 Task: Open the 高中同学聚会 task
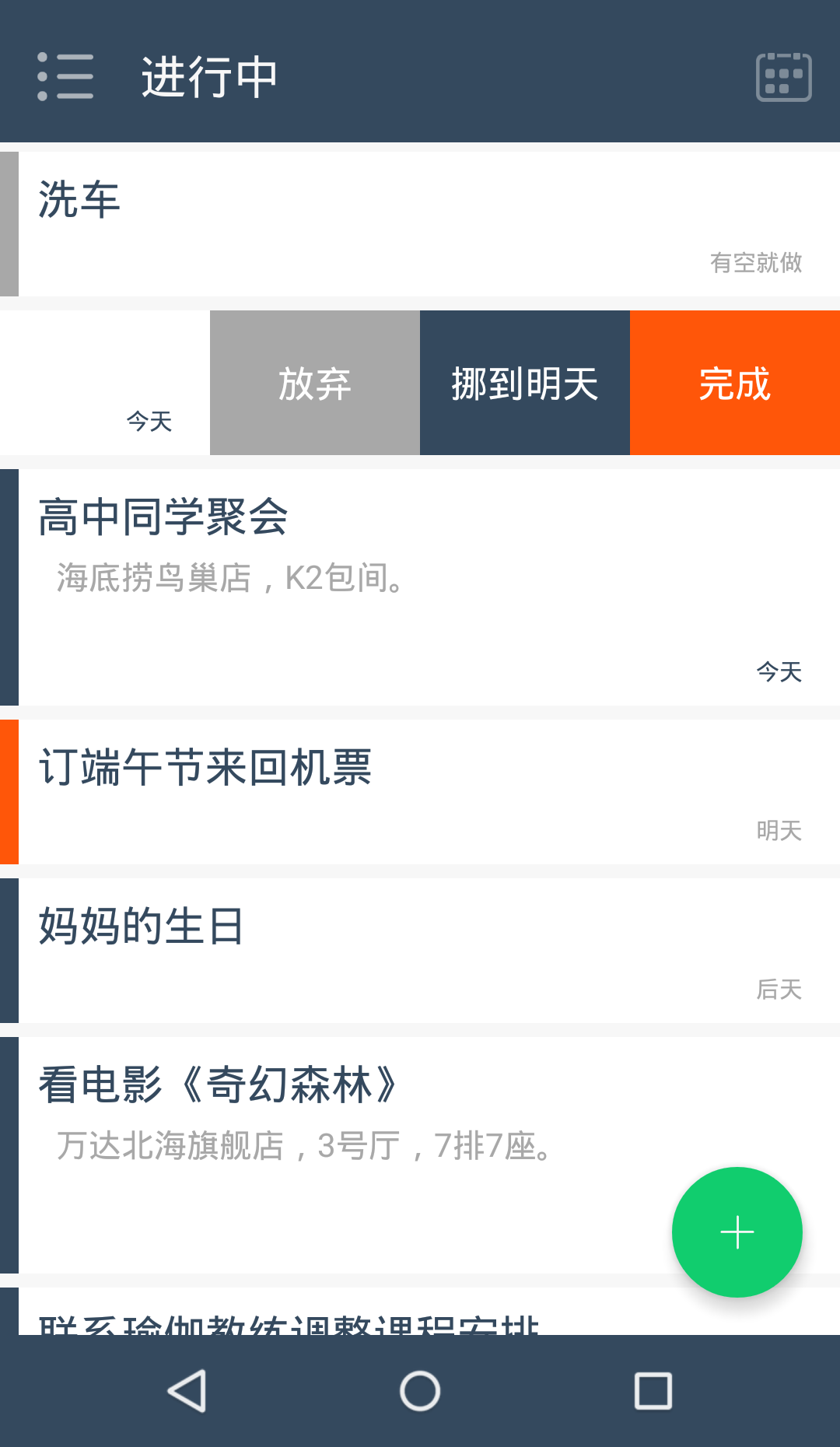(x=420, y=587)
